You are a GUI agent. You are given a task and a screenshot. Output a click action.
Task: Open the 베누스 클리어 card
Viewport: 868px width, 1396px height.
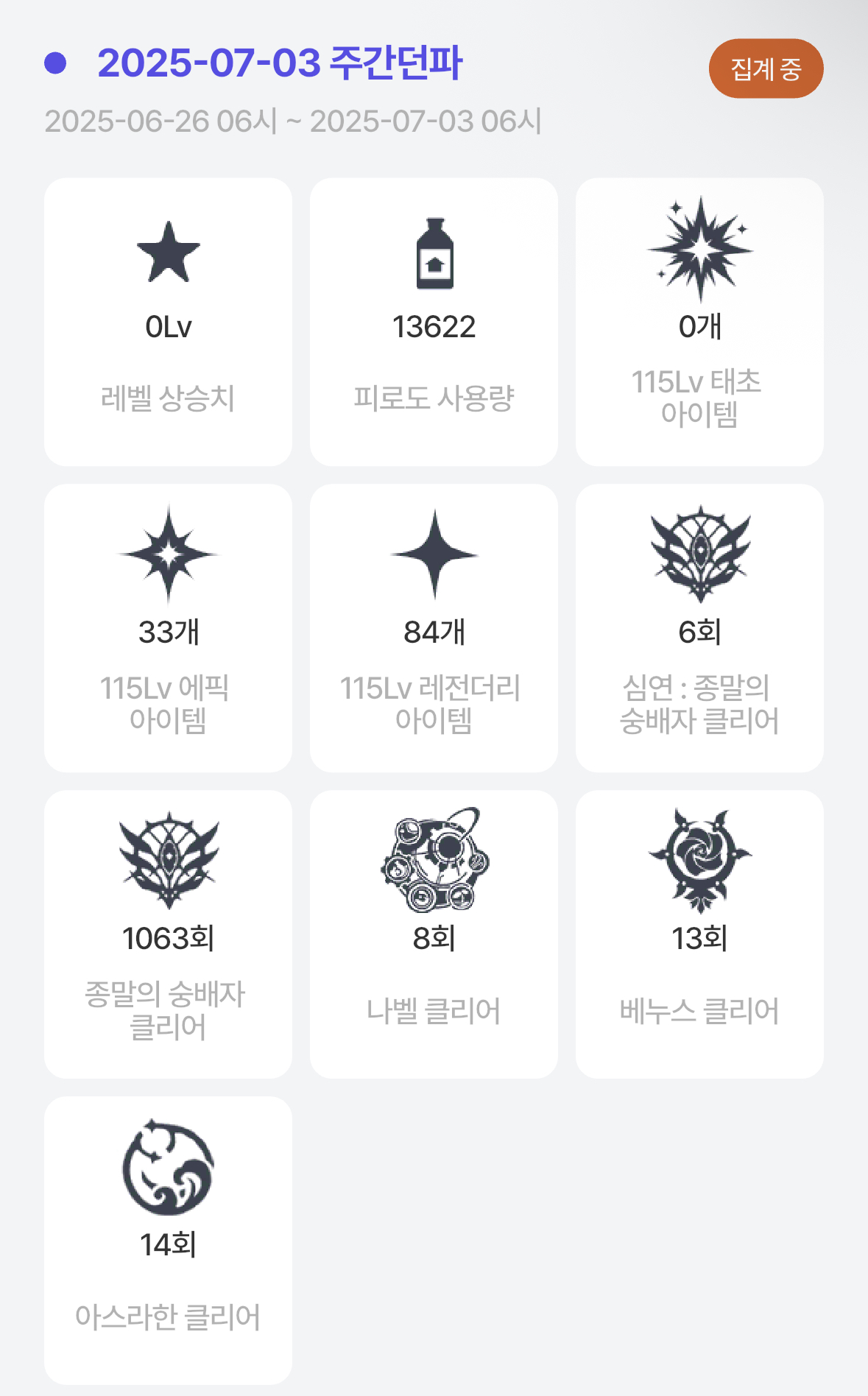(699, 934)
